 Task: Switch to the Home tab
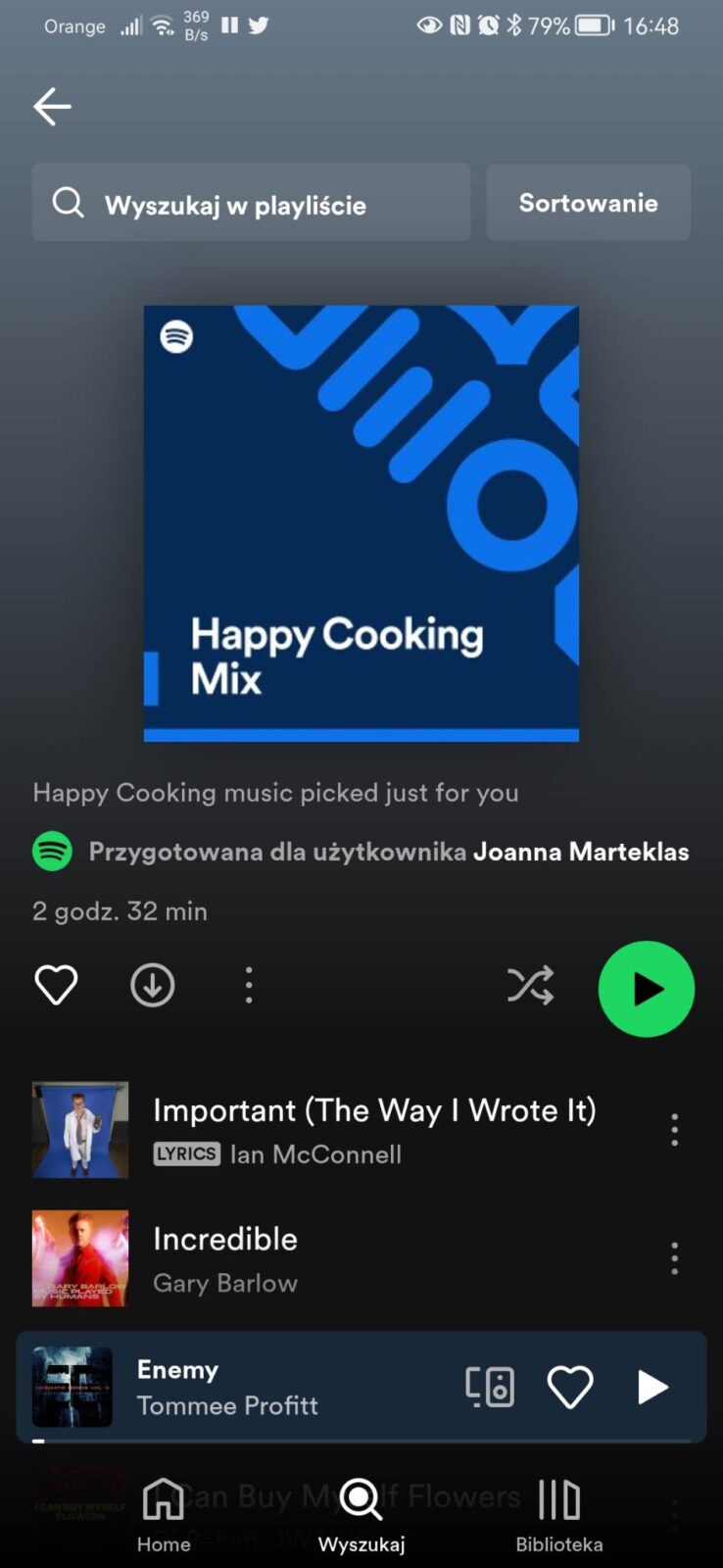[x=164, y=1516]
